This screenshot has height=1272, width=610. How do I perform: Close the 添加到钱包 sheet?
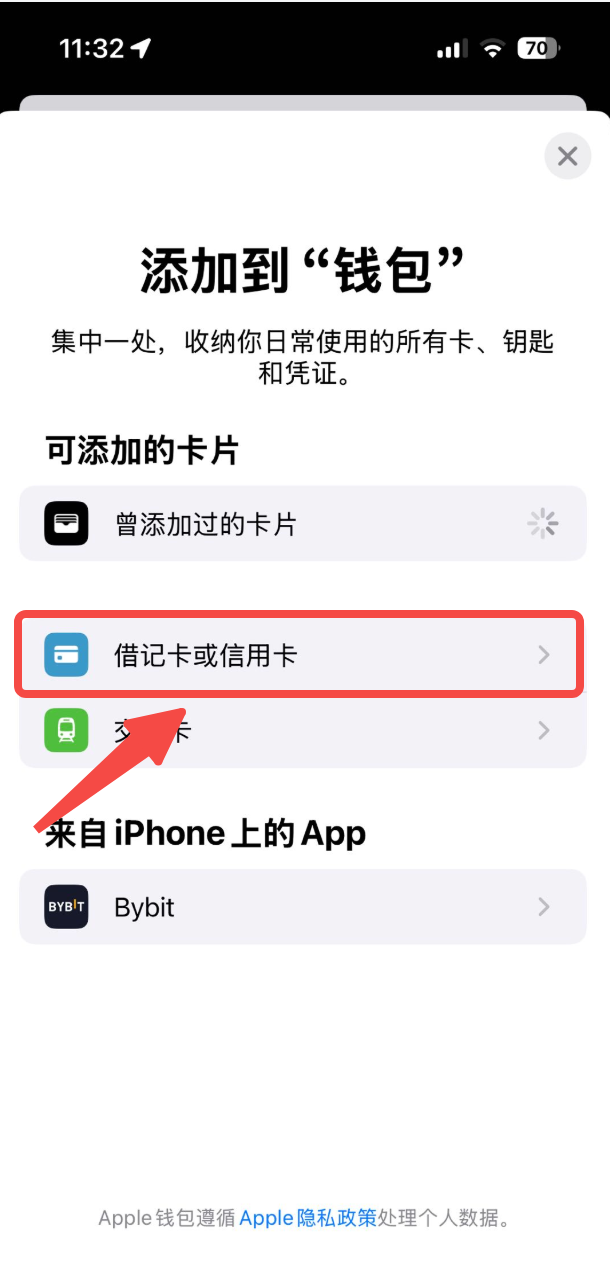tap(567, 156)
